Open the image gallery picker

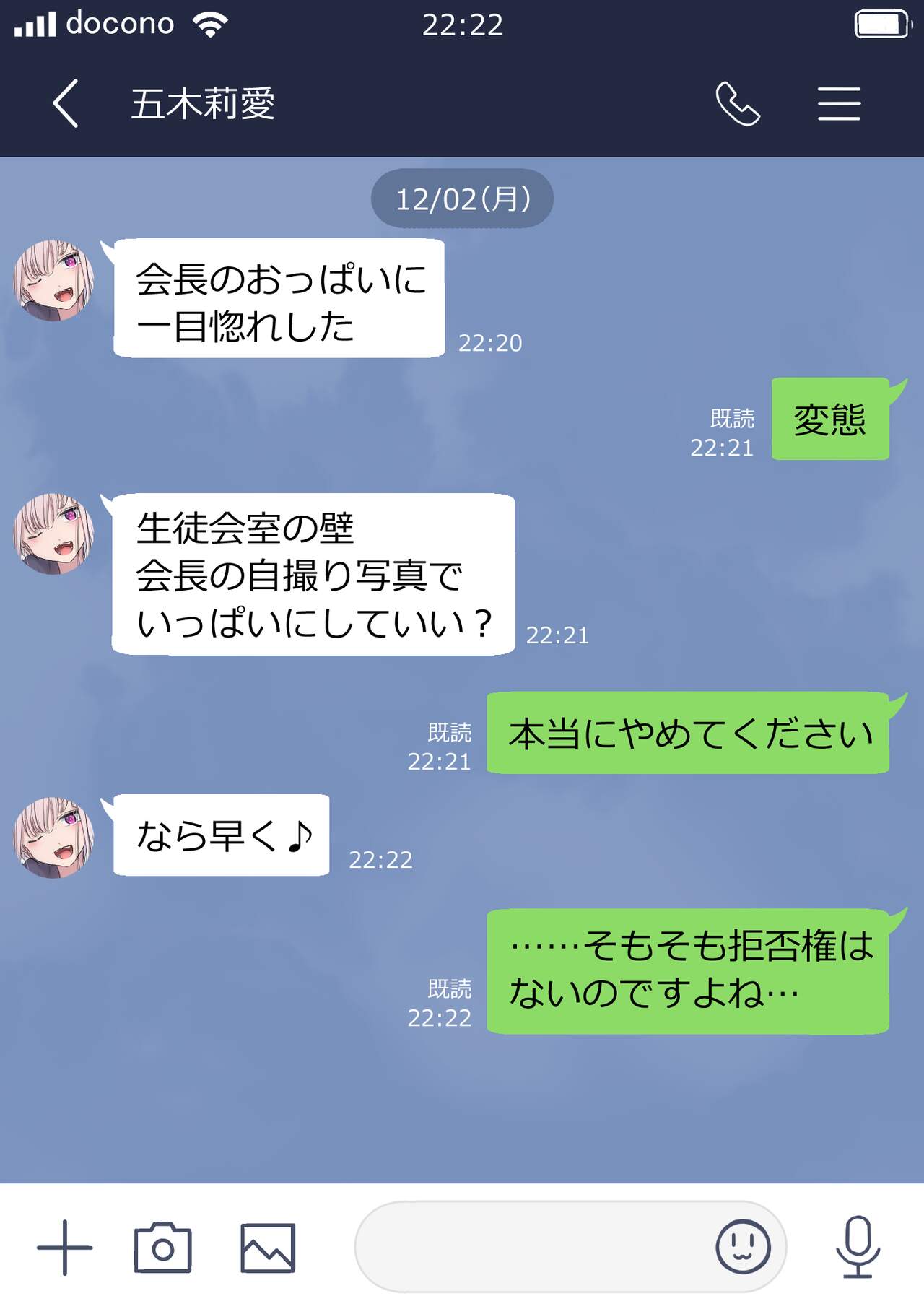268,1247
